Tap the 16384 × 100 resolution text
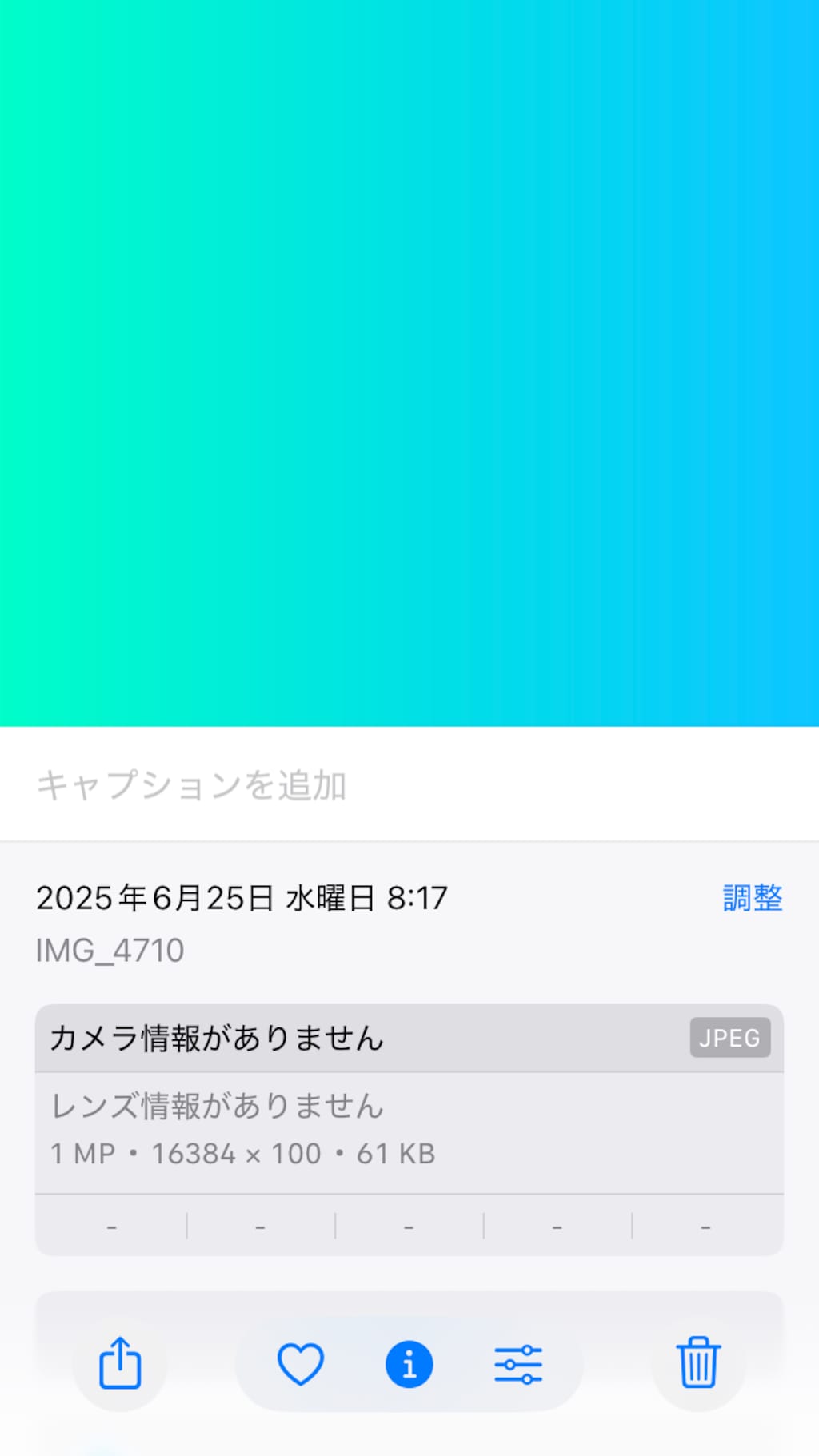Image resolution: width=819 pixels, height=1456 pixels. [237, 1152]
